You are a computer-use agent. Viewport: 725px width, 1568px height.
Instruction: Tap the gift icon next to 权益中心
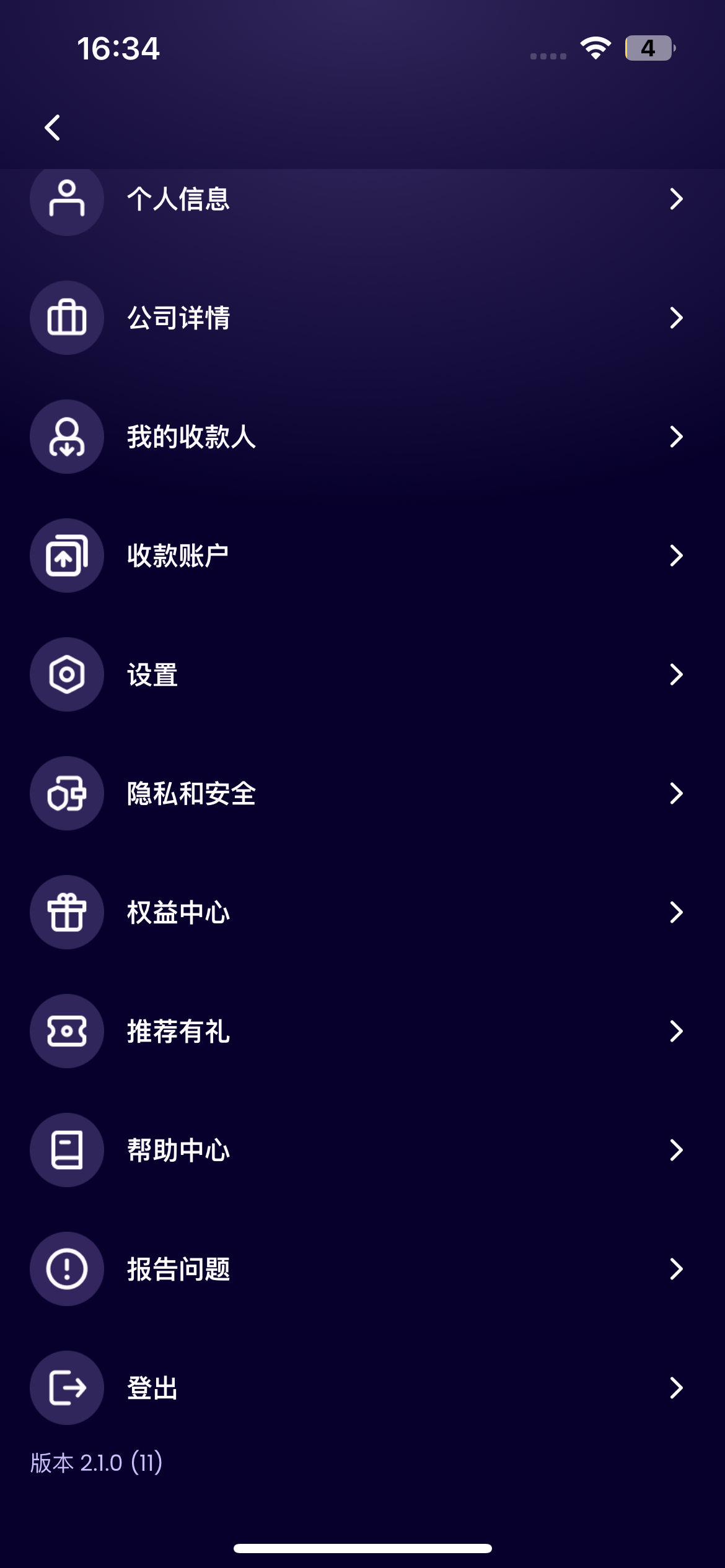click(66, 912)
